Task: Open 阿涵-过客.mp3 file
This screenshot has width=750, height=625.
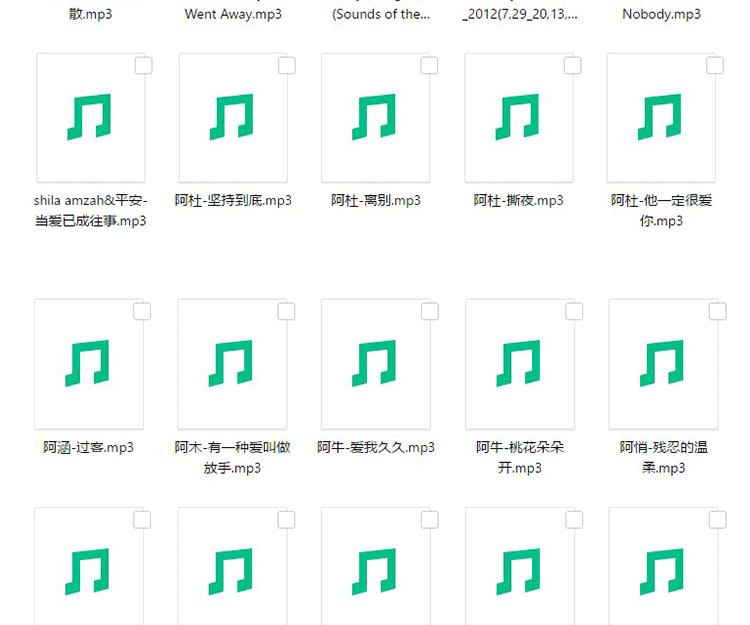Action: (89, 364)
